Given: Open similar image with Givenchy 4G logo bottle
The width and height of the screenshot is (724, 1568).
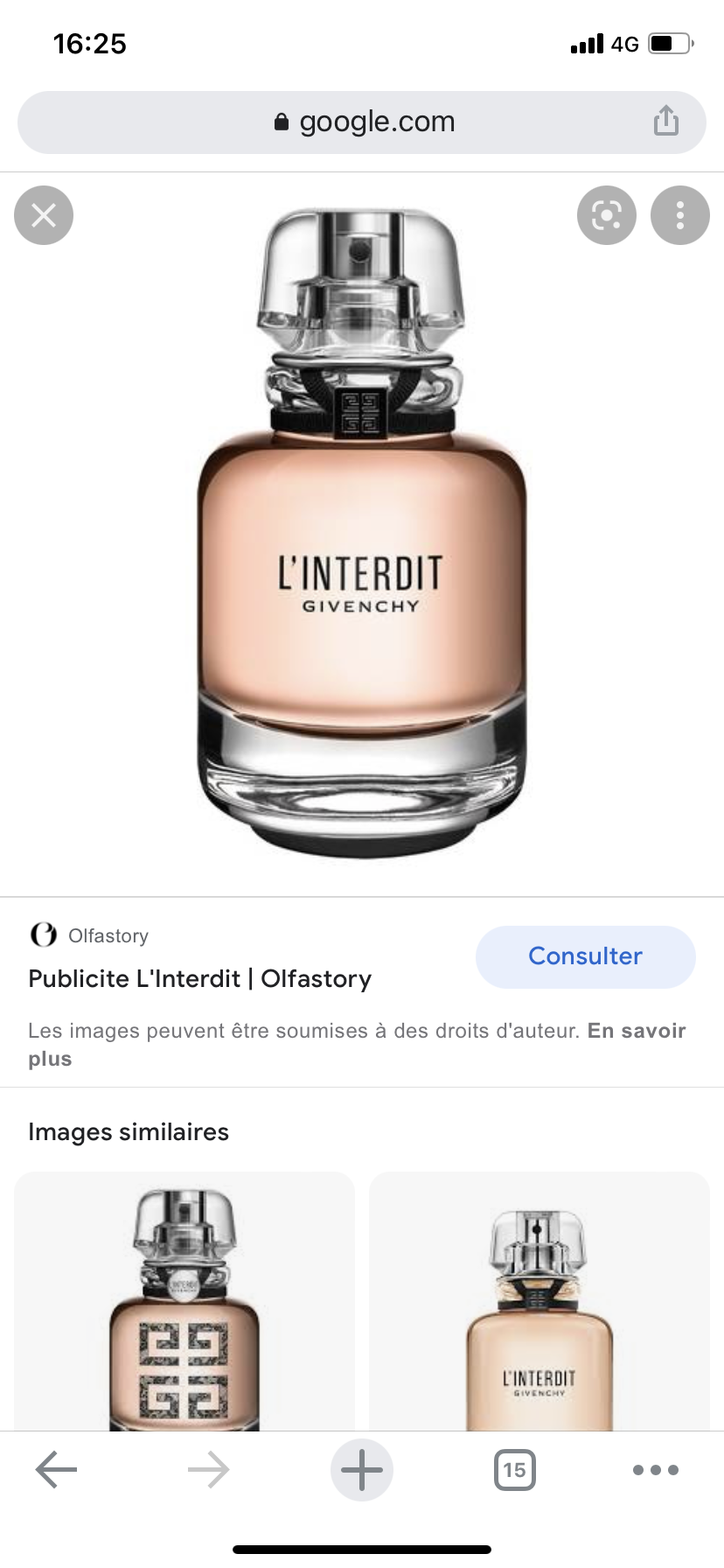Looking at the screenshot, I should click(184, 1304).
